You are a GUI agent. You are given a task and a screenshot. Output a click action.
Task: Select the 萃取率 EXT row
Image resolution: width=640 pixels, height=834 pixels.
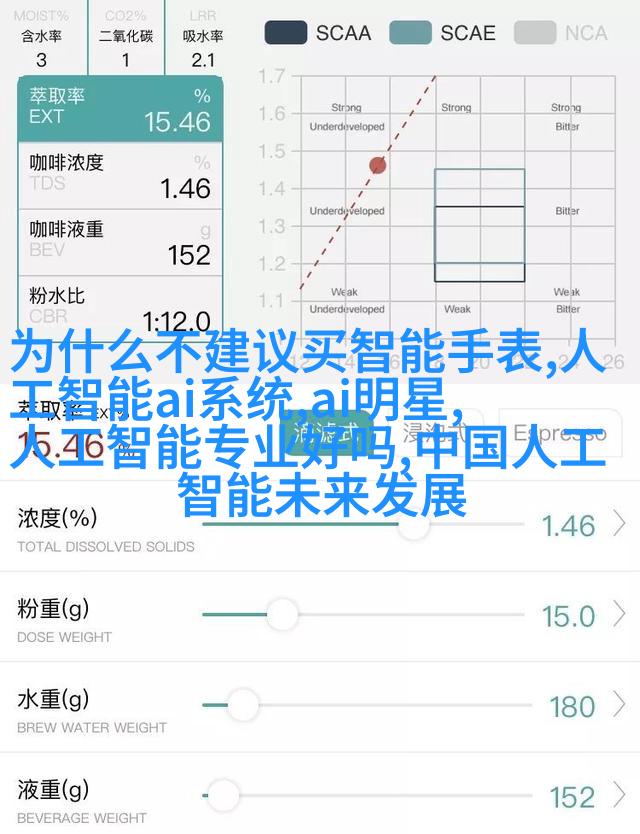(x=119, y=109)
